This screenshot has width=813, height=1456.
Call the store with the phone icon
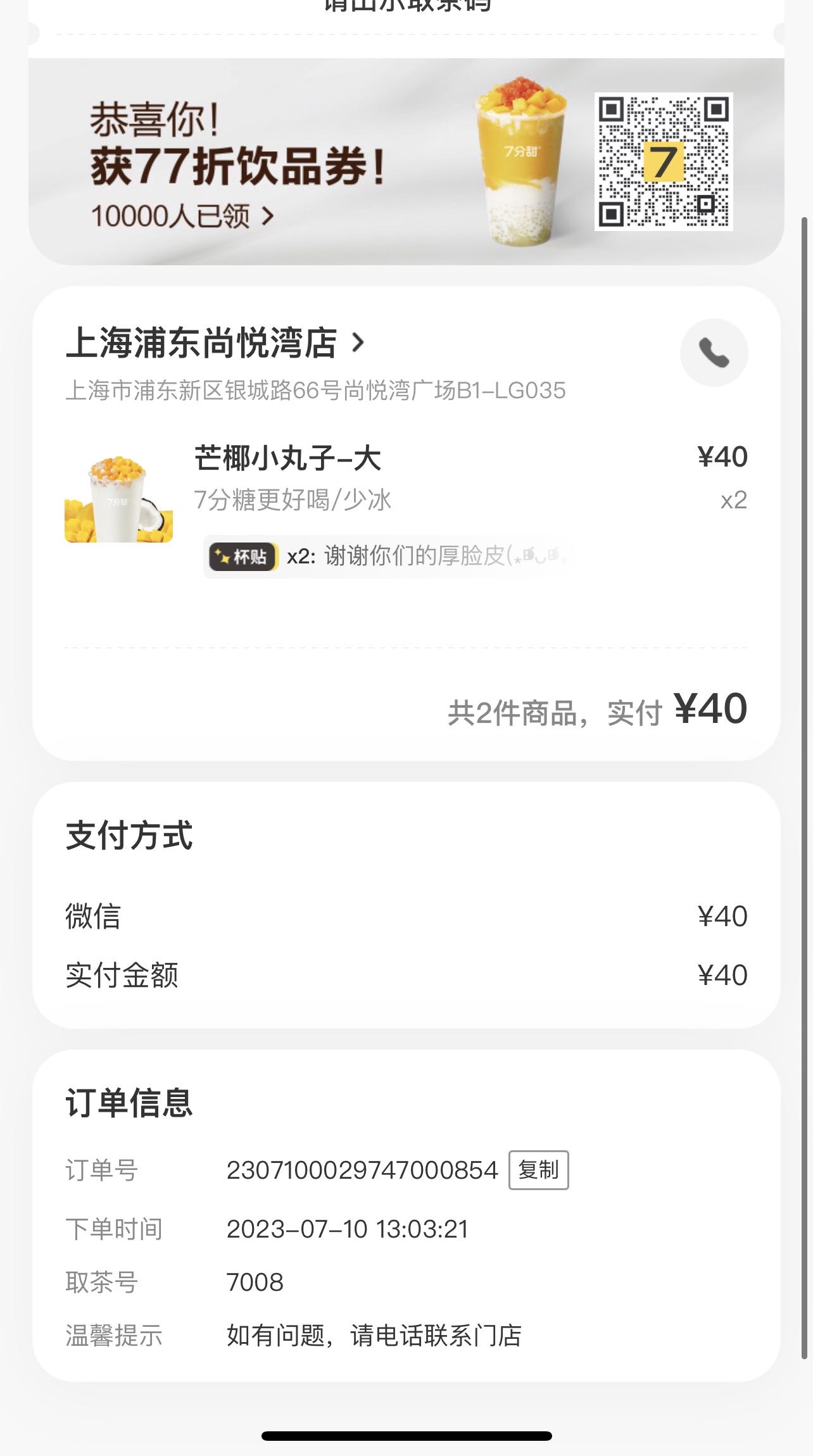point(714,353)
